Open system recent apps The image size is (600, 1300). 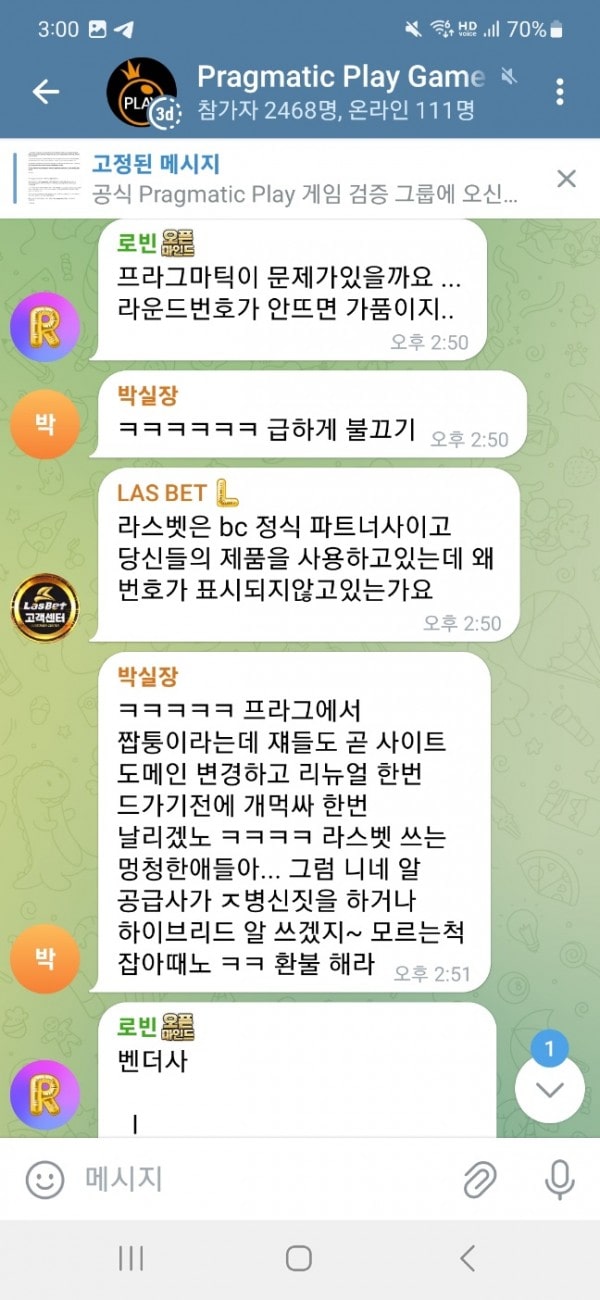(x=131, y=1258)
